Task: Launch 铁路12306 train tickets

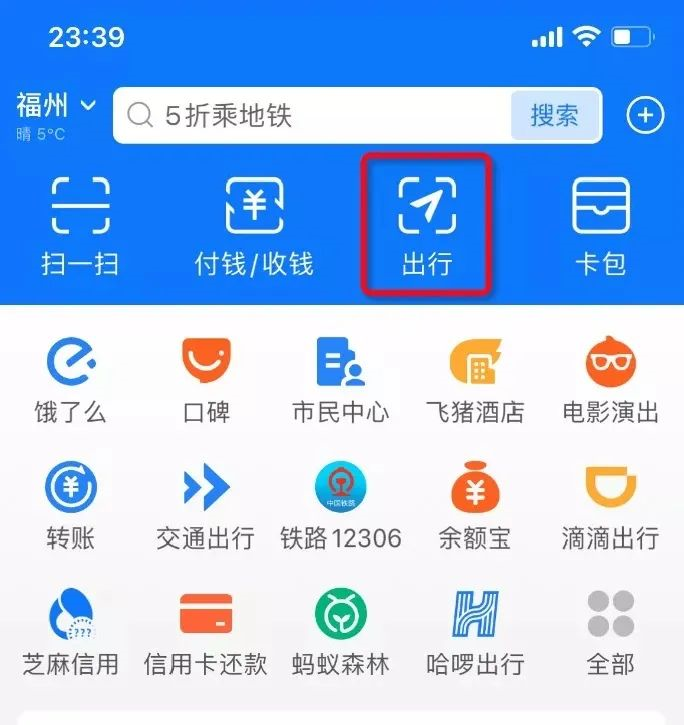Action: tap(341, 505)
